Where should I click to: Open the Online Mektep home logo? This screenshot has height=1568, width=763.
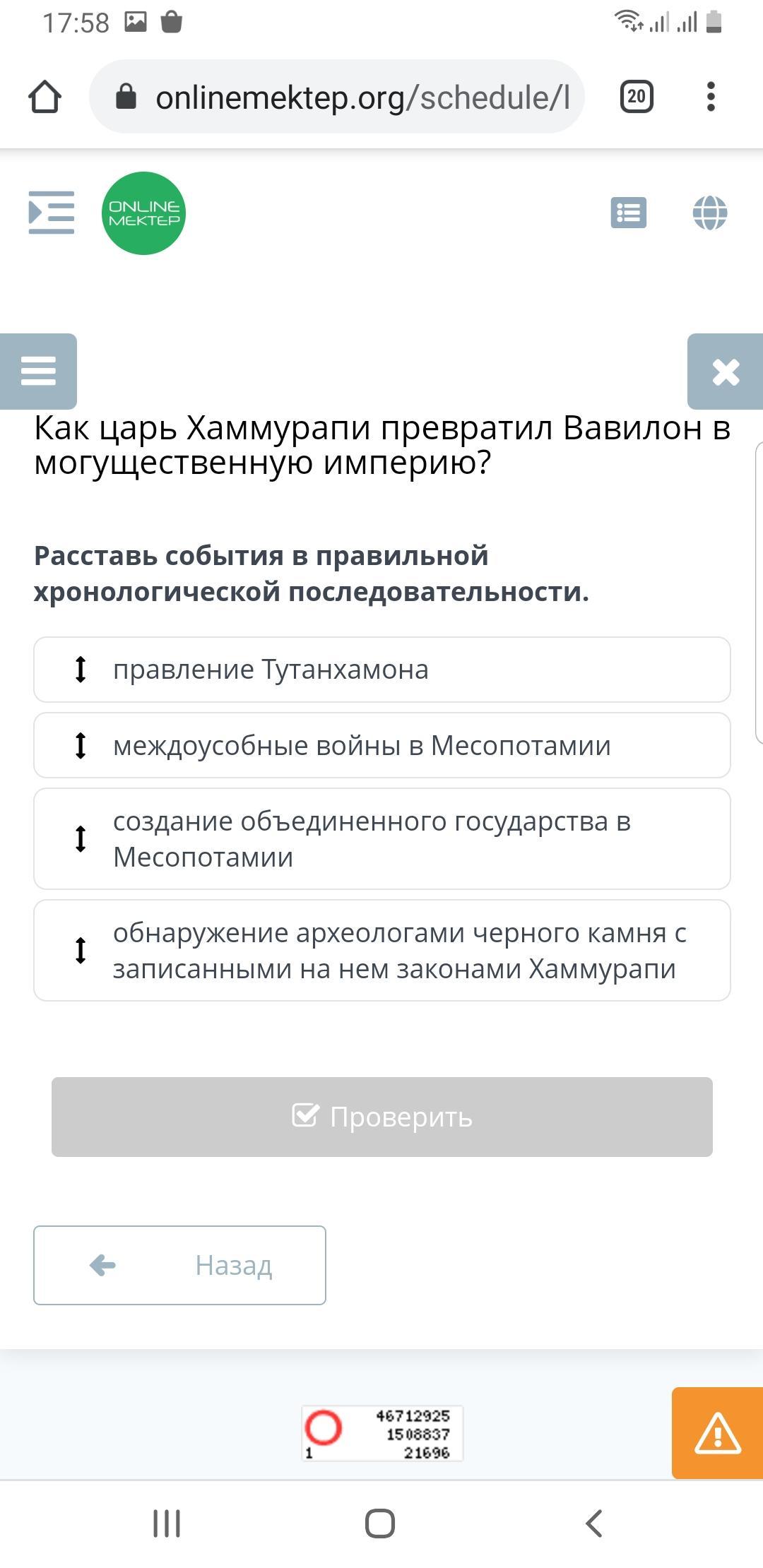tap(143, 213)
